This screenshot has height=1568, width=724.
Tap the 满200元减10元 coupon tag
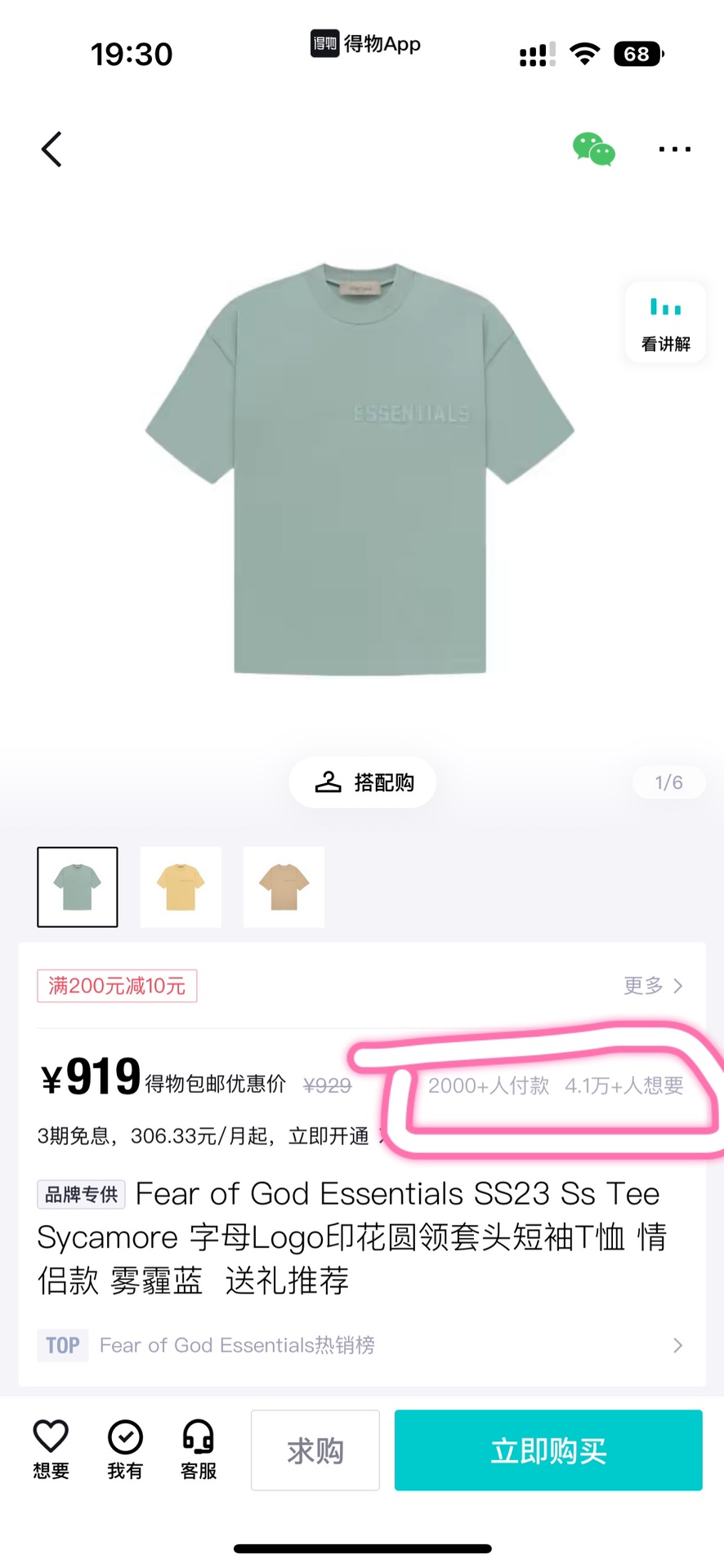coord(117,986)
